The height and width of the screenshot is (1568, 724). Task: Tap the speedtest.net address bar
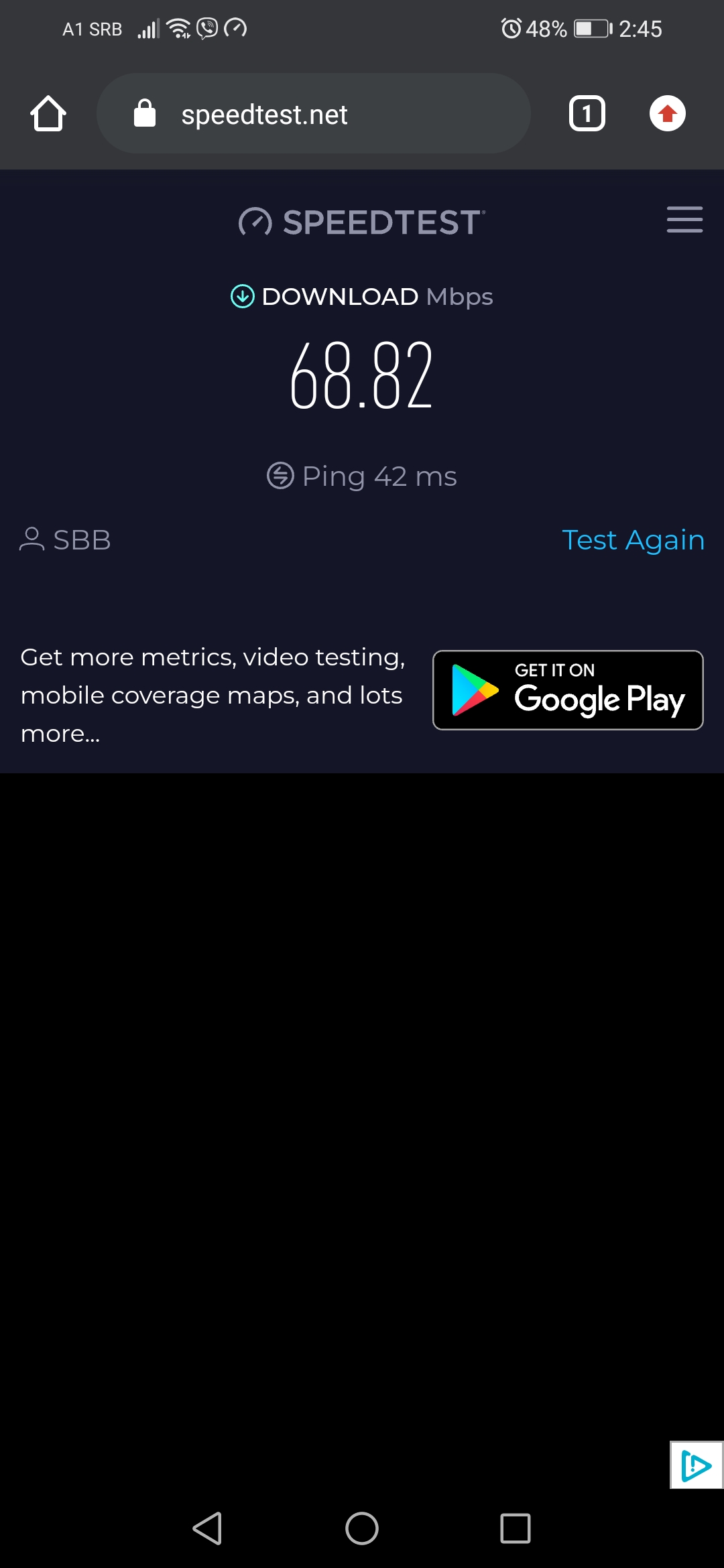point(314,114)
